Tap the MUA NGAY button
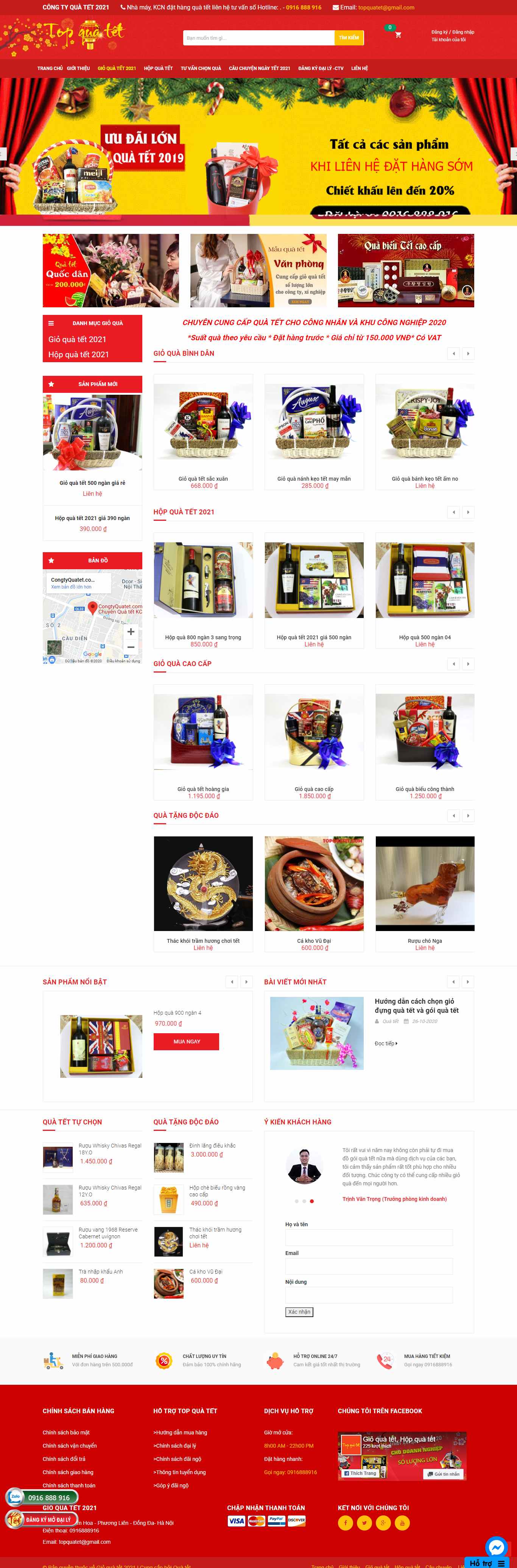This screenshot has height=1568, width=517. [186, 1042]
